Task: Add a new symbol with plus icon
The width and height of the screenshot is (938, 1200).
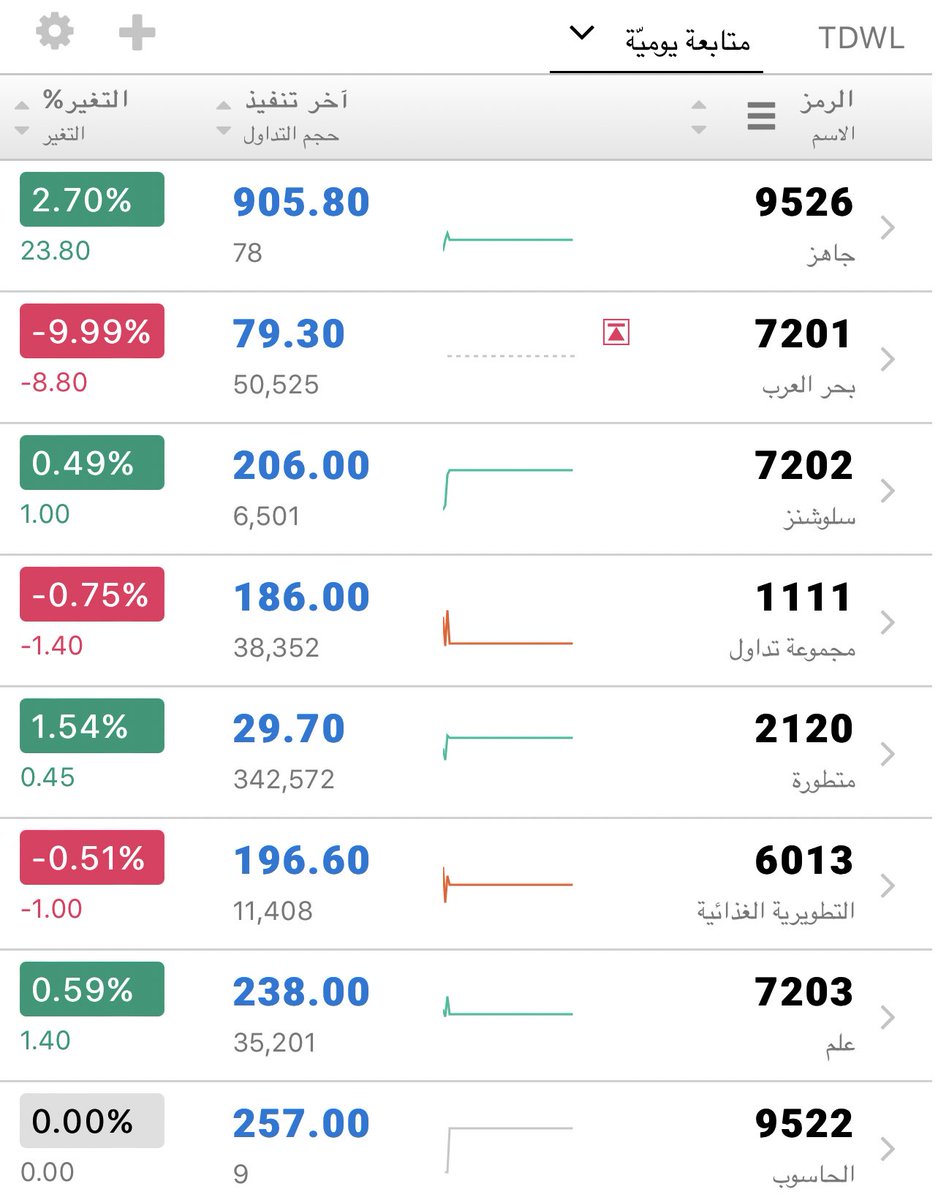Action: [137, 32]
